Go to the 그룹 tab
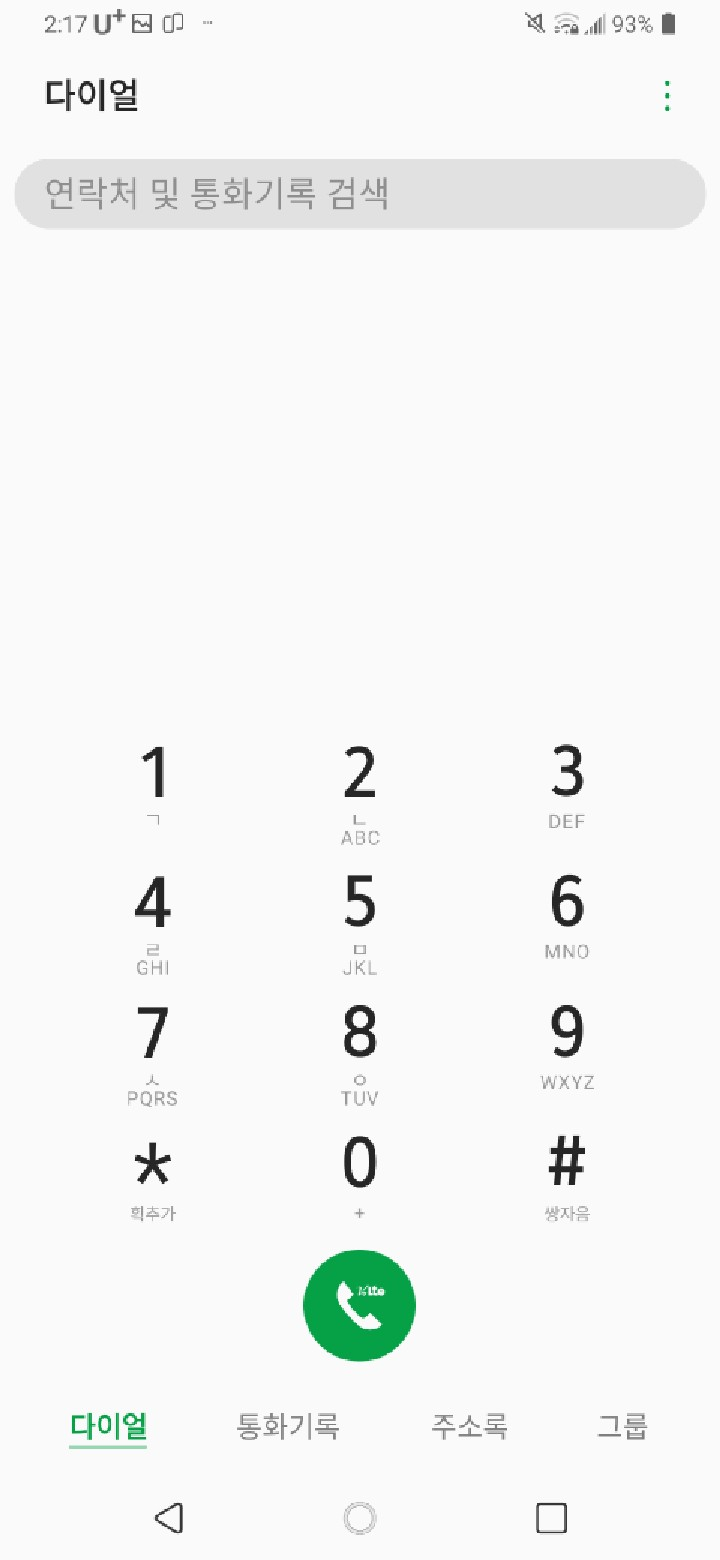Image resolution: width=720 pixels, height=1560 pixels. (x=622, y=1425)
